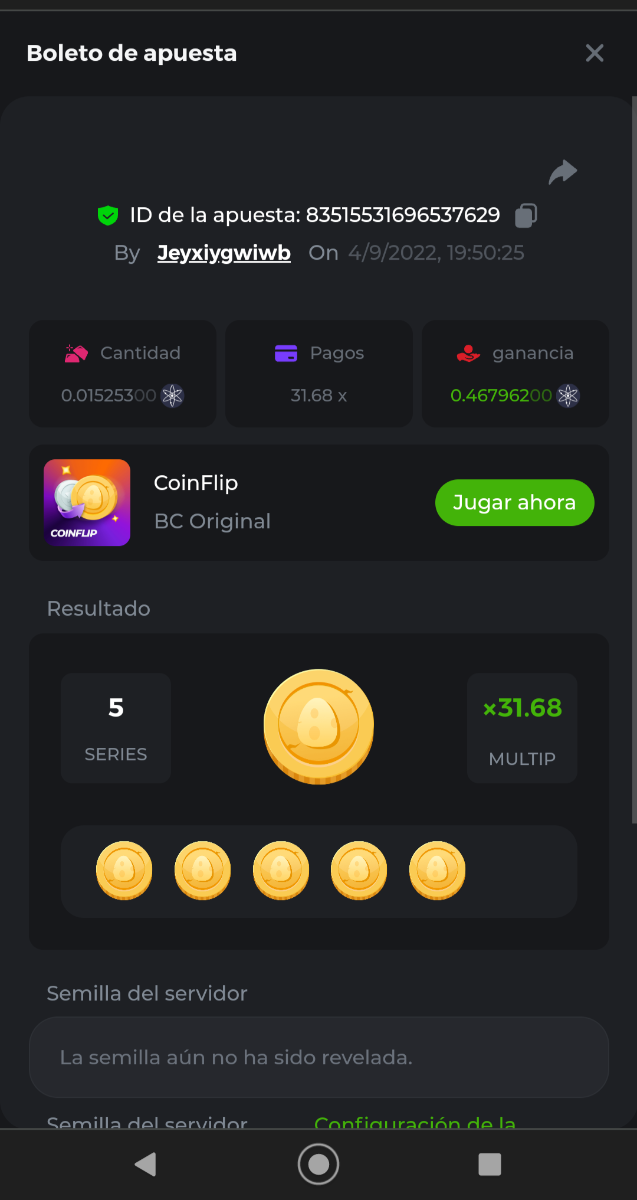
Task: Tap the Jugar ahora button
Action: point(514,502)
